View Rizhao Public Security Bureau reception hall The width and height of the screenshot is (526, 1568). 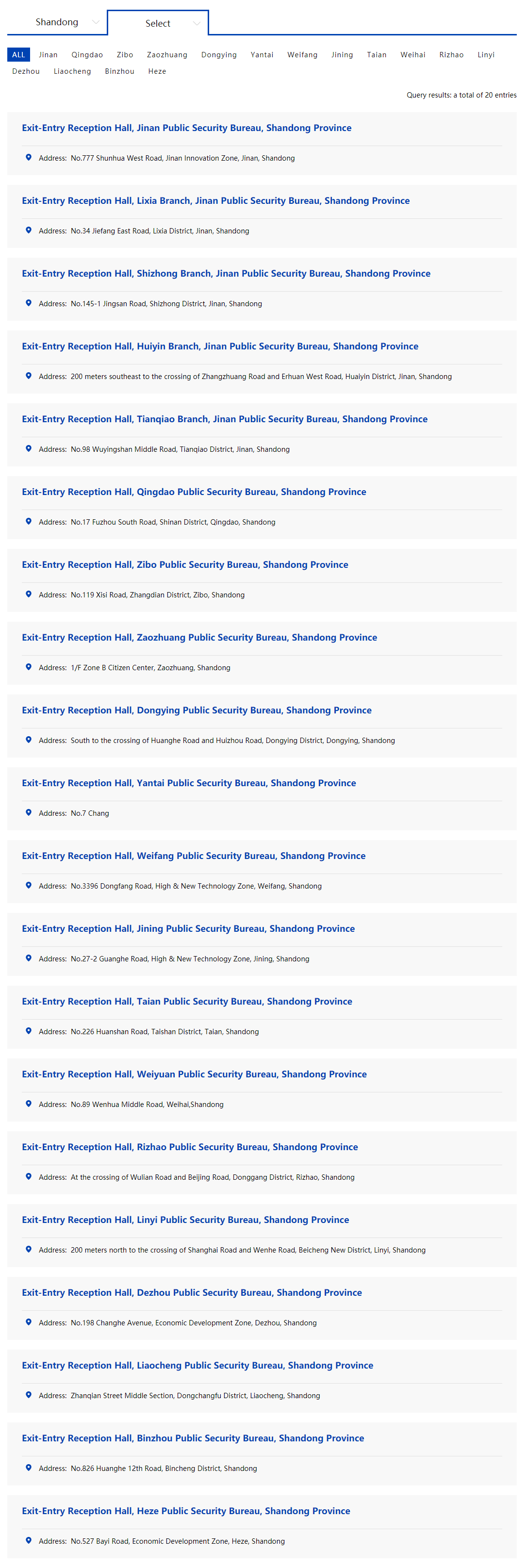point(189,1147)
